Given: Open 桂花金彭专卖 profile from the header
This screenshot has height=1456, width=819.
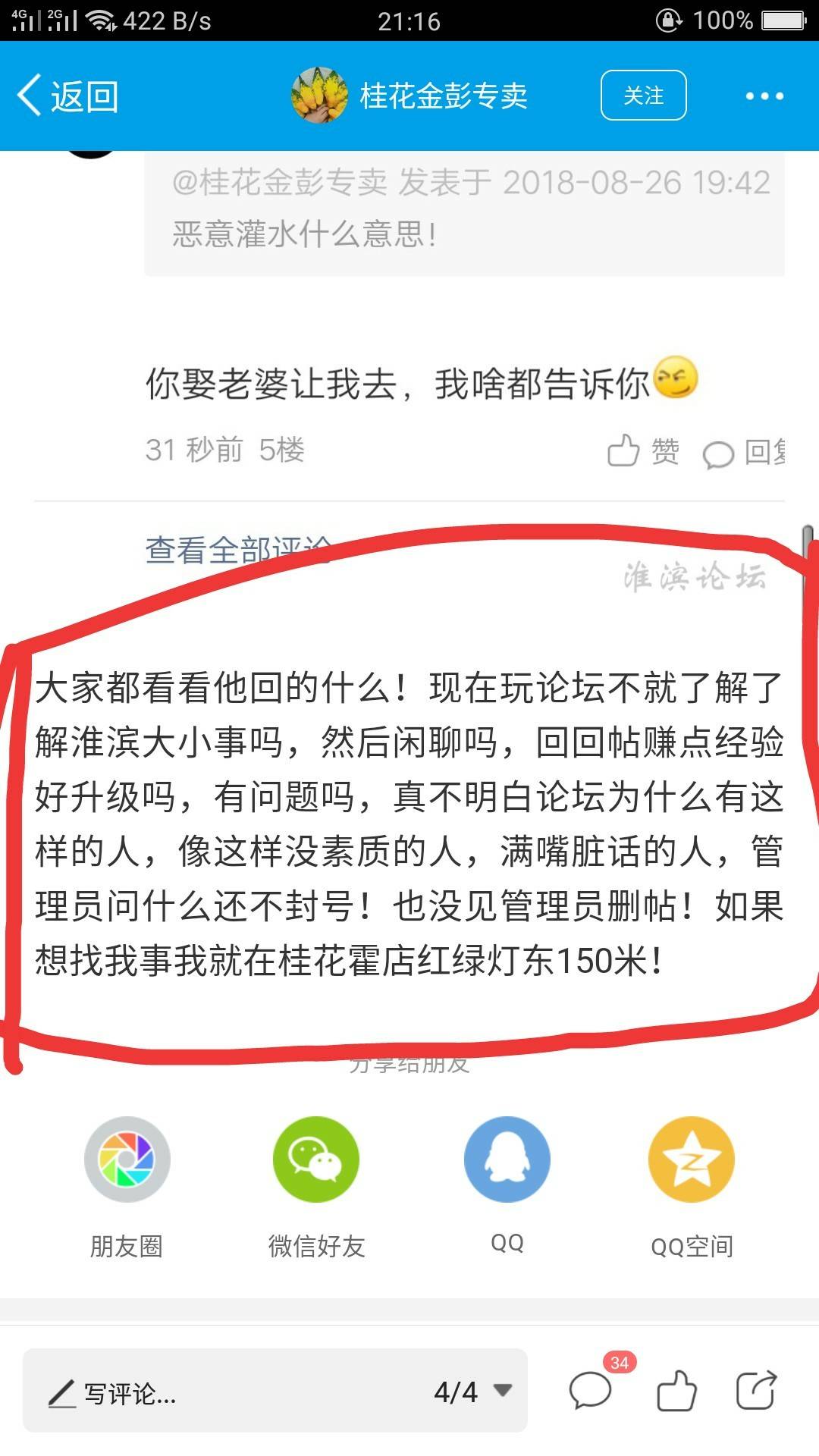Looking at the screenshot, I should pyautogui.click(x=409, y=96).
